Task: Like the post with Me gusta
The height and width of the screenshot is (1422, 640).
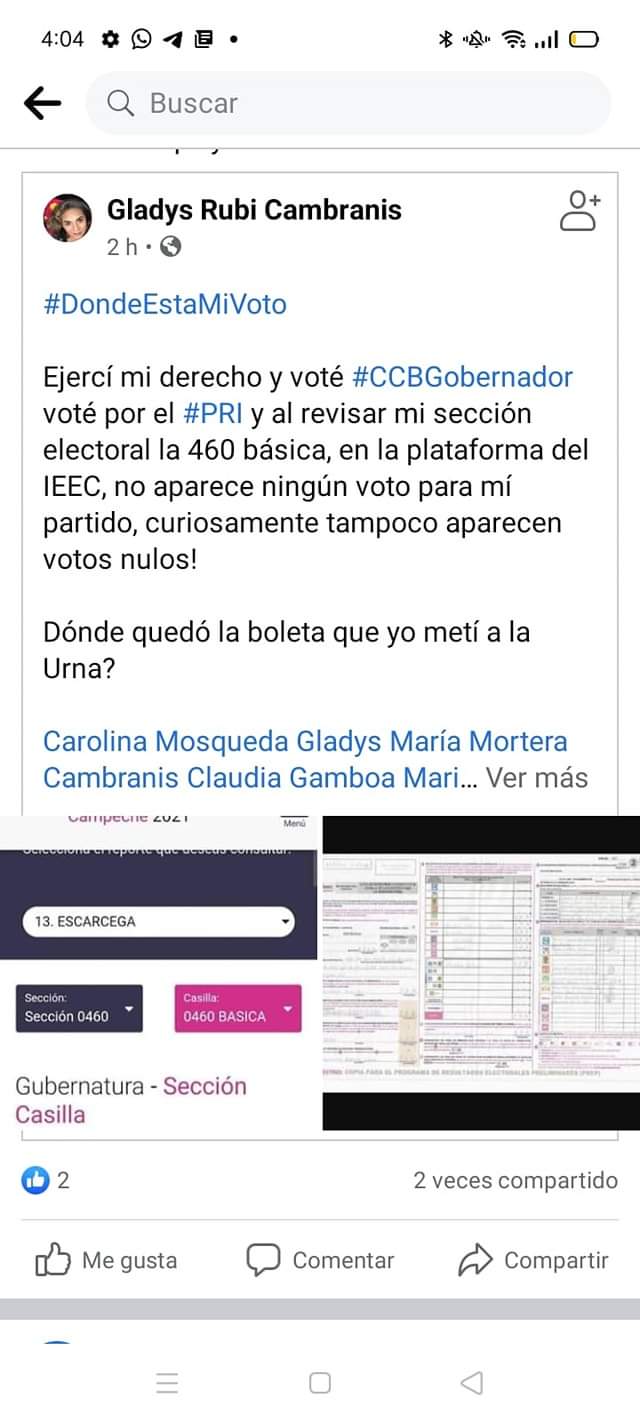Action: pos(106,1260)
